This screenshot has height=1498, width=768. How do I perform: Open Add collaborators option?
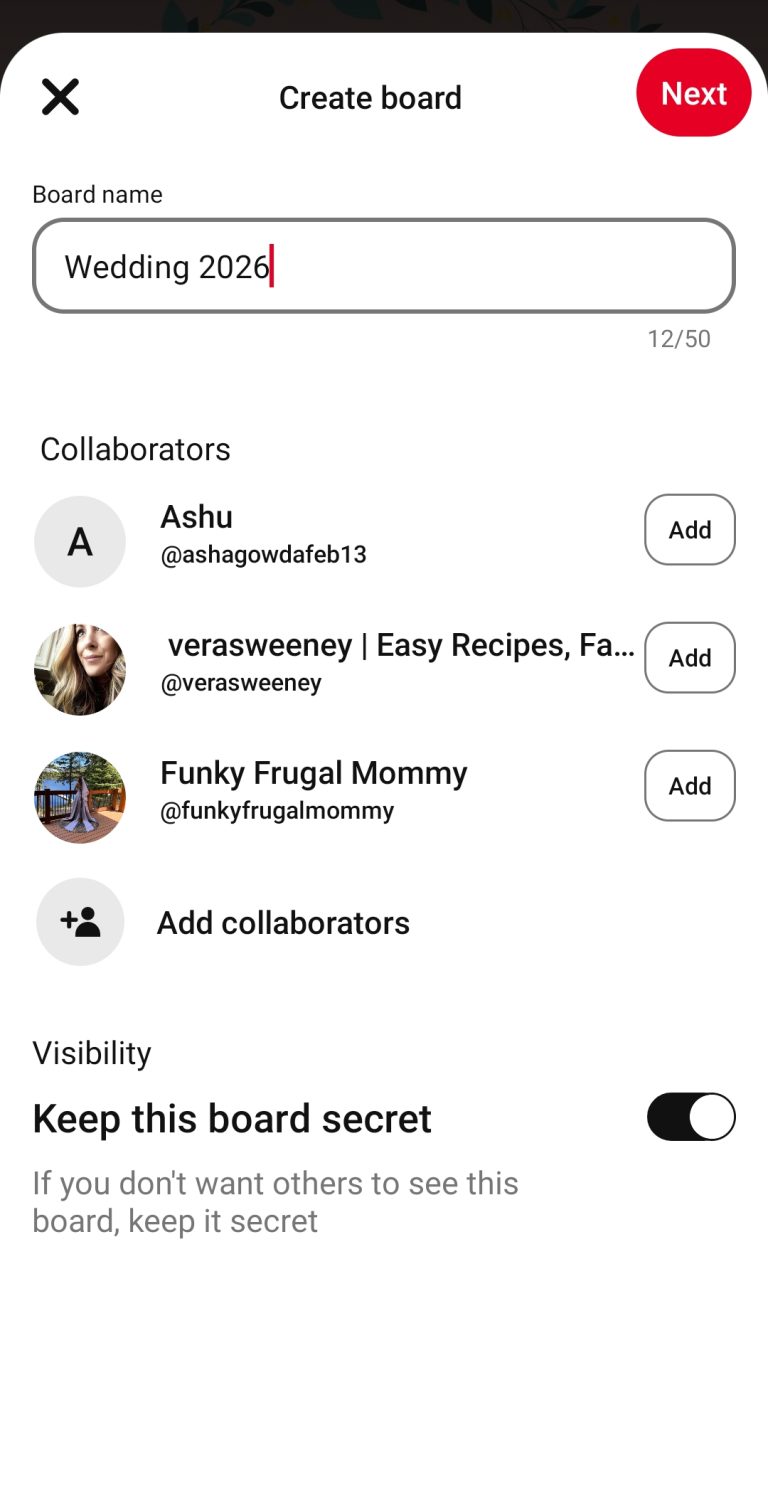pyautogui.click(x=283, y=922)
